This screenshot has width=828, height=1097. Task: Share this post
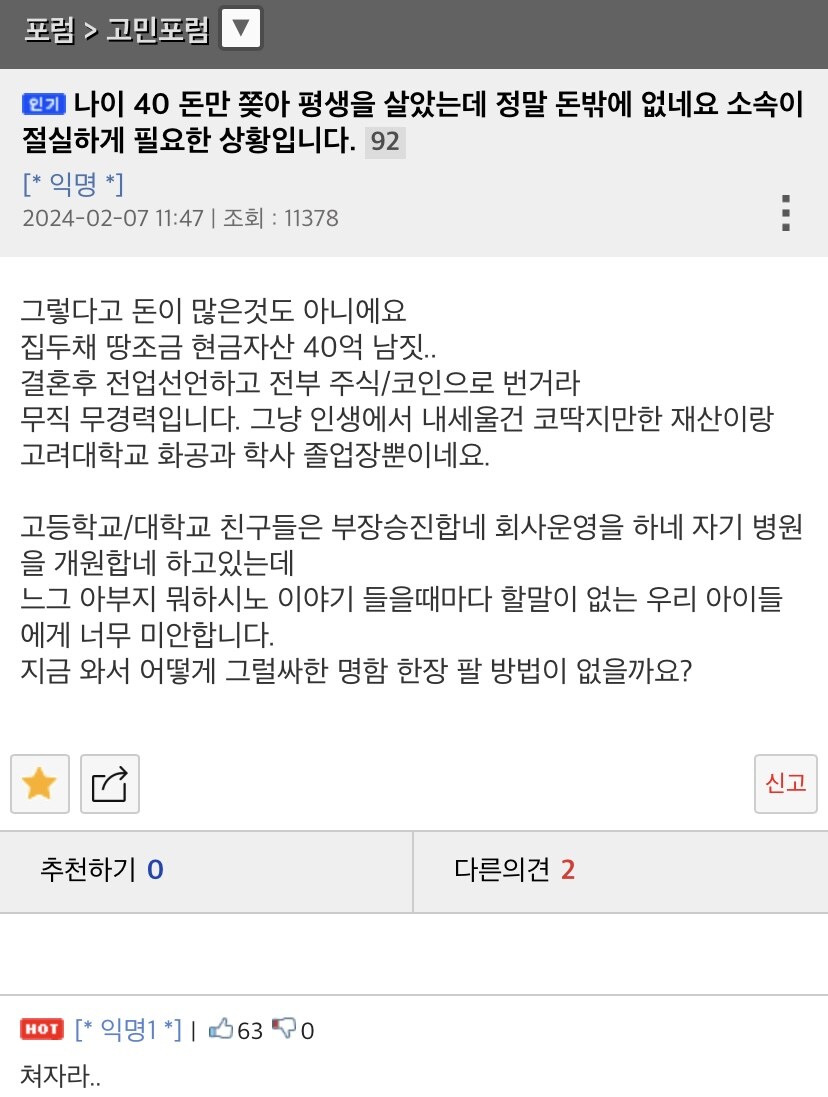(110, 784)
